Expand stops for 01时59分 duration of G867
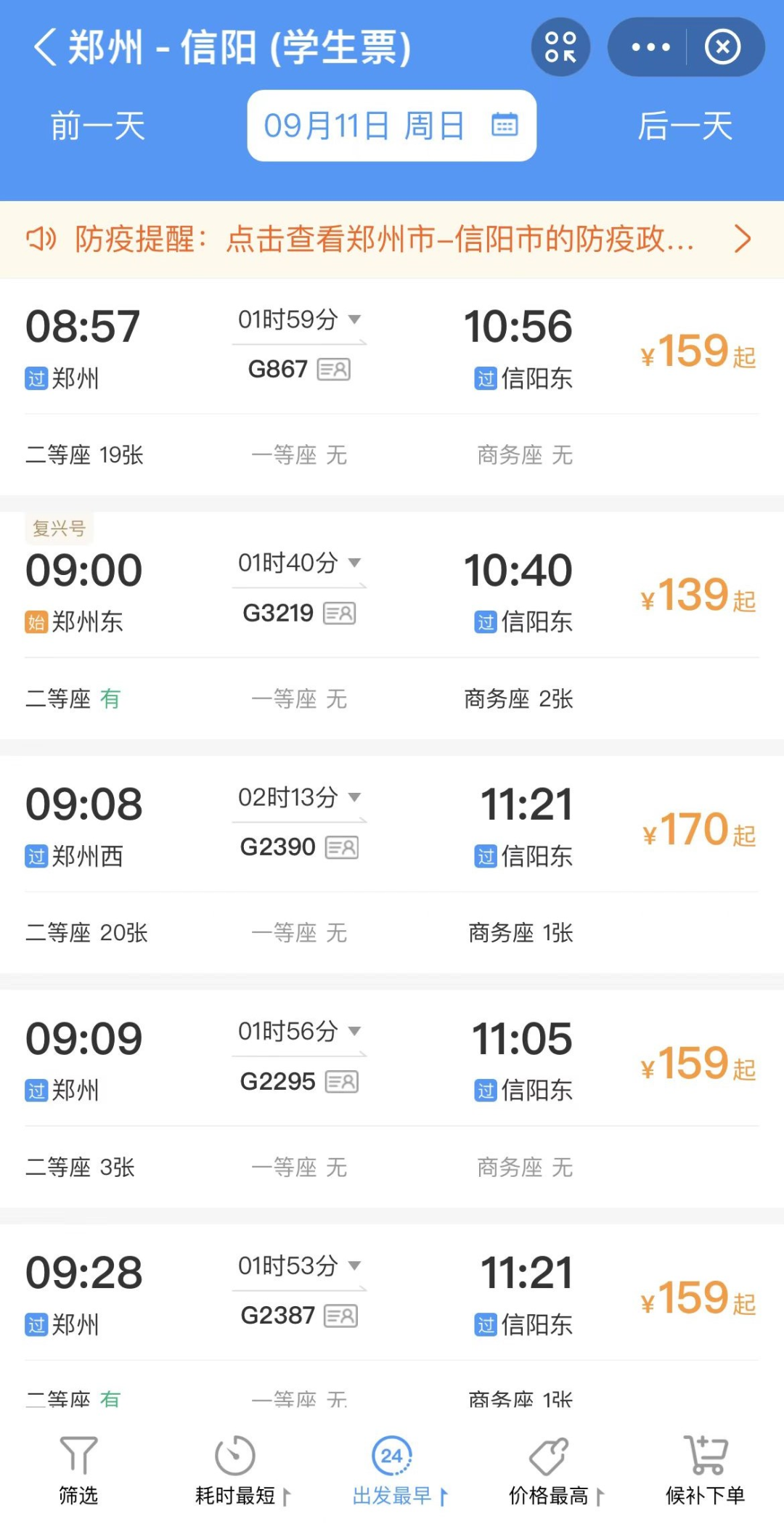Screen dimensions: 784x1524 pyautogui.click(x=299, y=319)
